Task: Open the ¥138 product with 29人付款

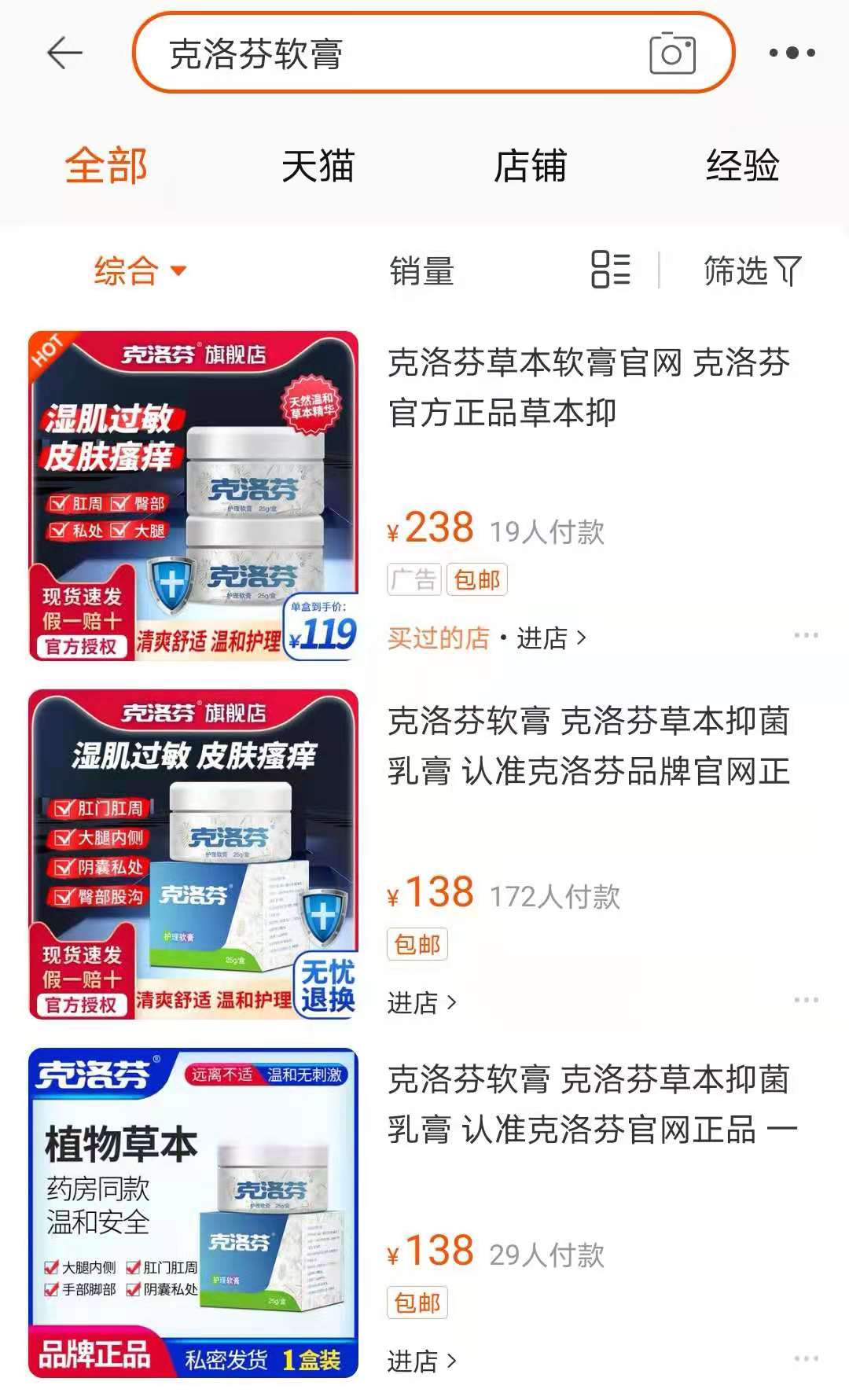Action: coord(588,1104)
